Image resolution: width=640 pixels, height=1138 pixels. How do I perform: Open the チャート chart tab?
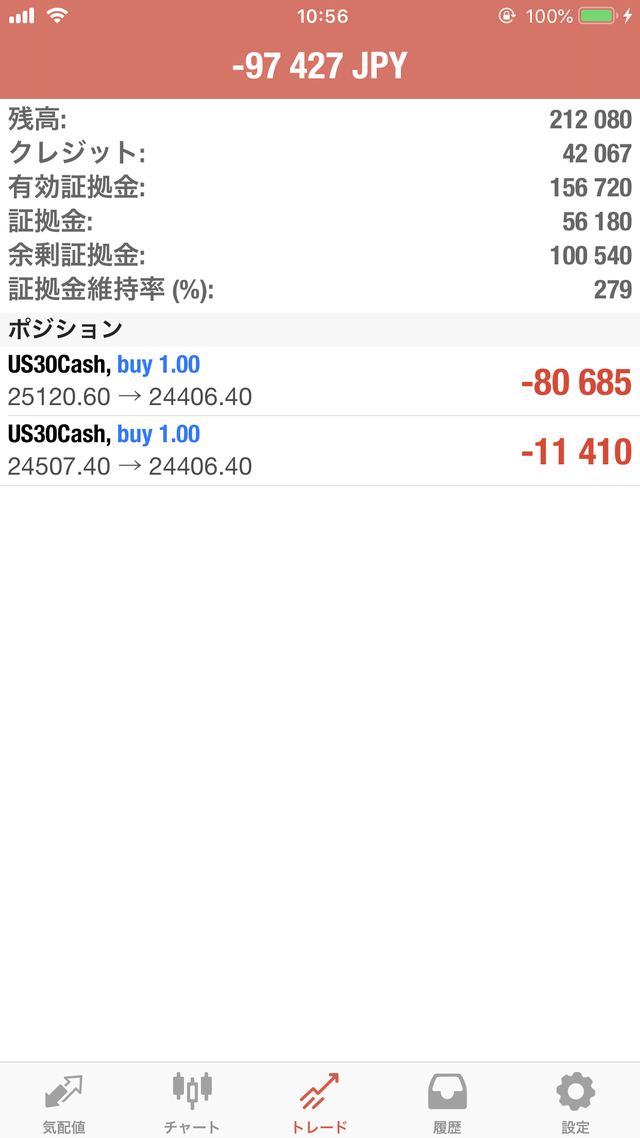click(x=192, y=1100)
